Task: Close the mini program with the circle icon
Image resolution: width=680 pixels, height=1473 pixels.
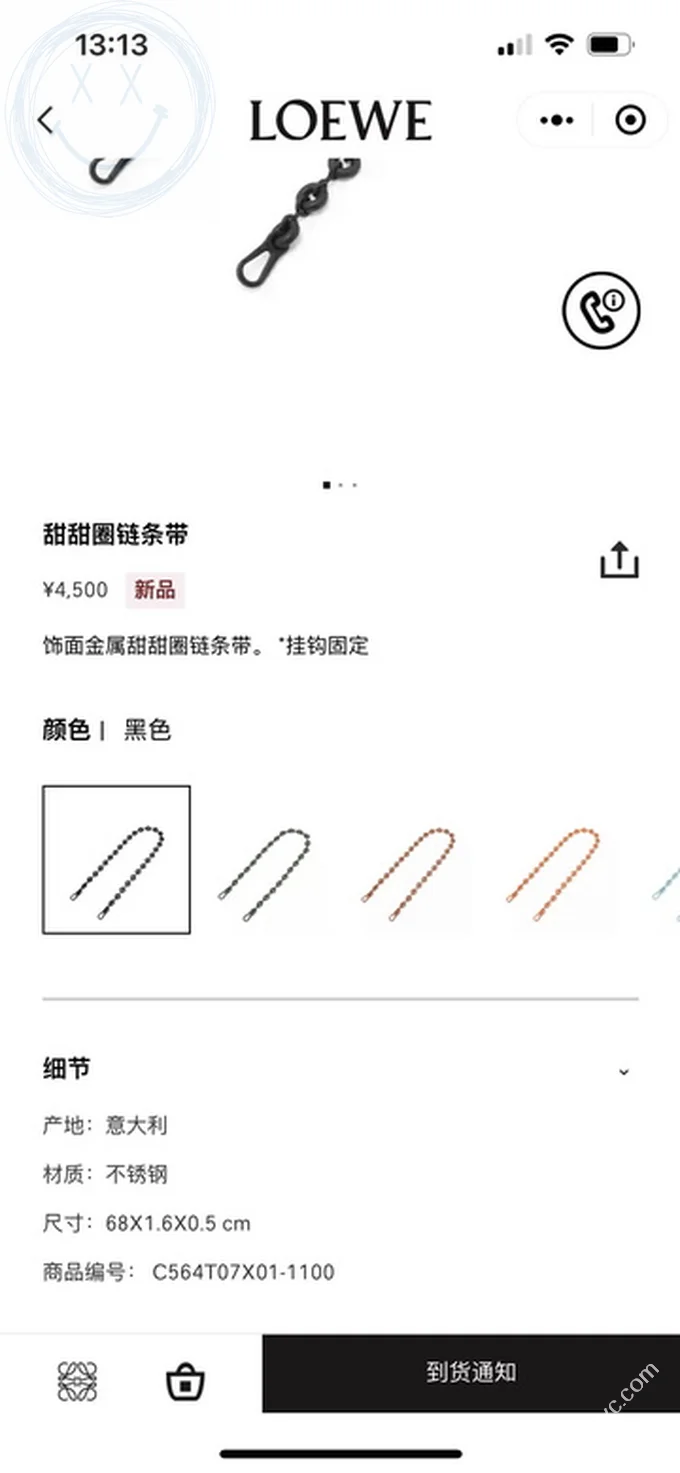Action: tap(630, 121)
